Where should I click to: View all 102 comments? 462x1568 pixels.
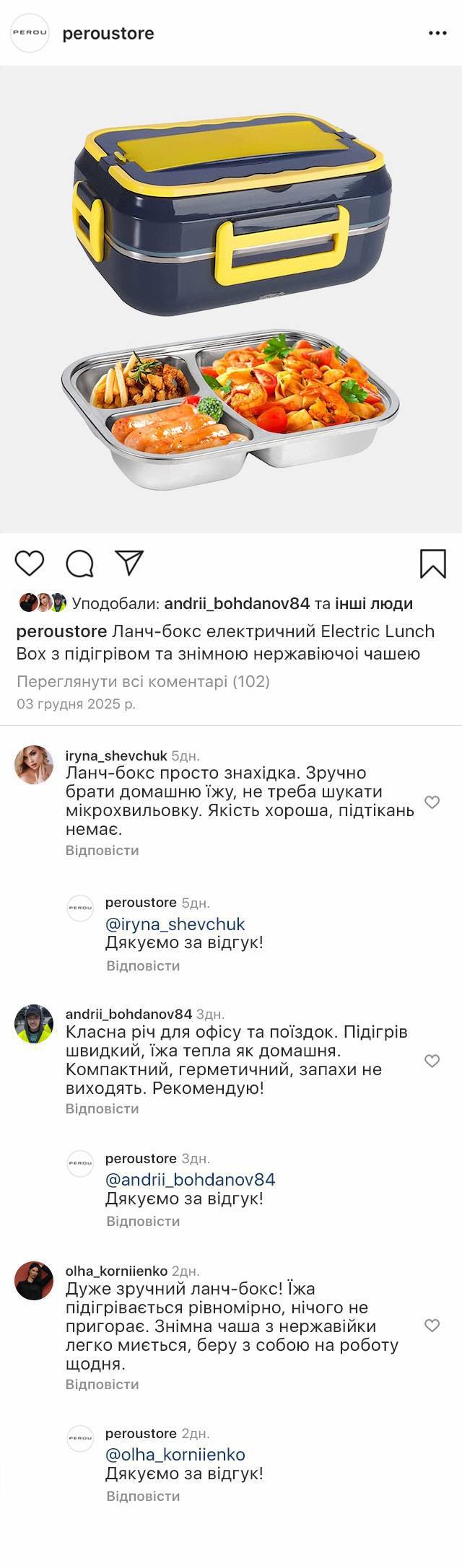click(143, 681)
